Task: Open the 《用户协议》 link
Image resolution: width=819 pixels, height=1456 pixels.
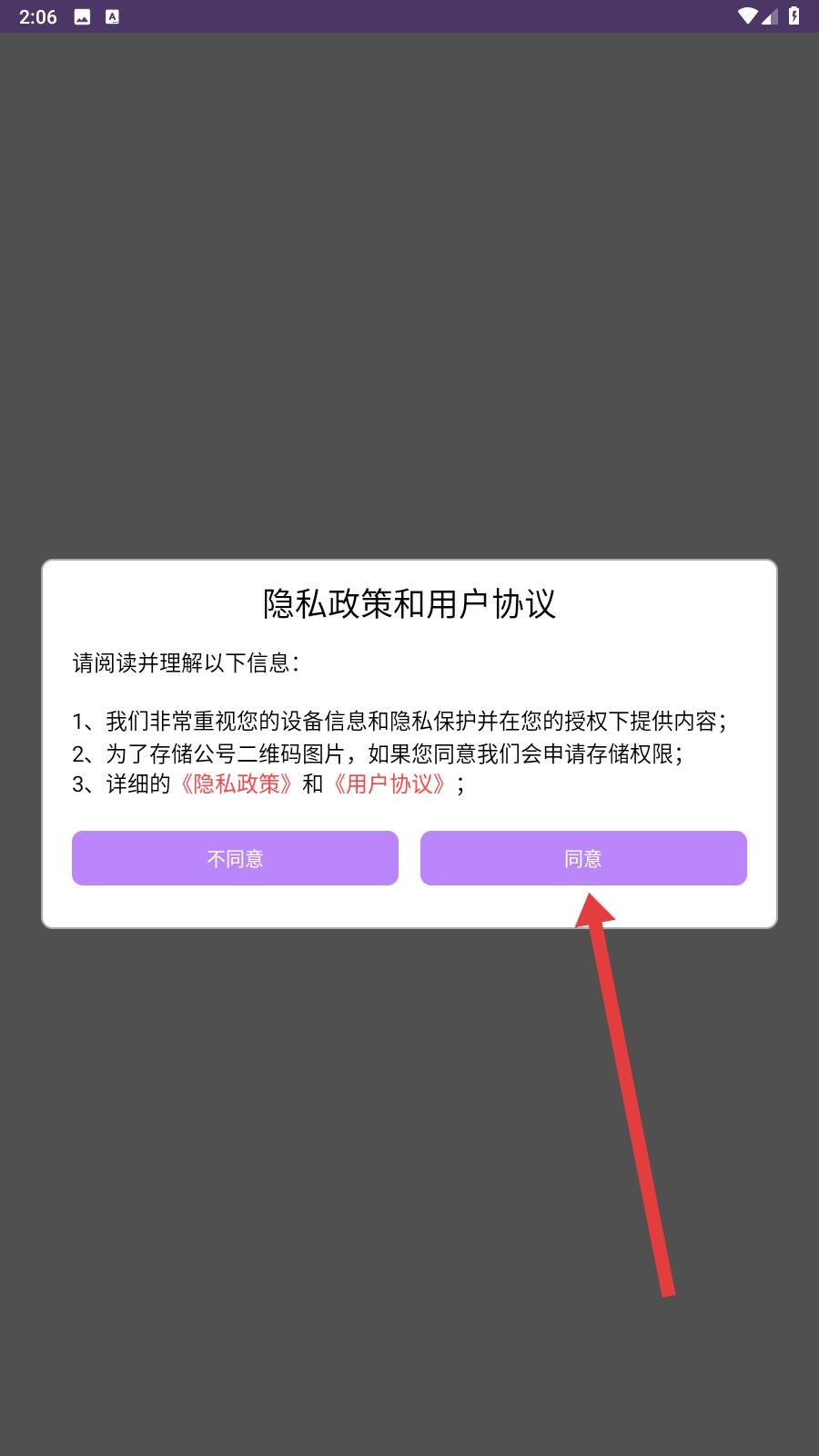Action: point(389,784)
